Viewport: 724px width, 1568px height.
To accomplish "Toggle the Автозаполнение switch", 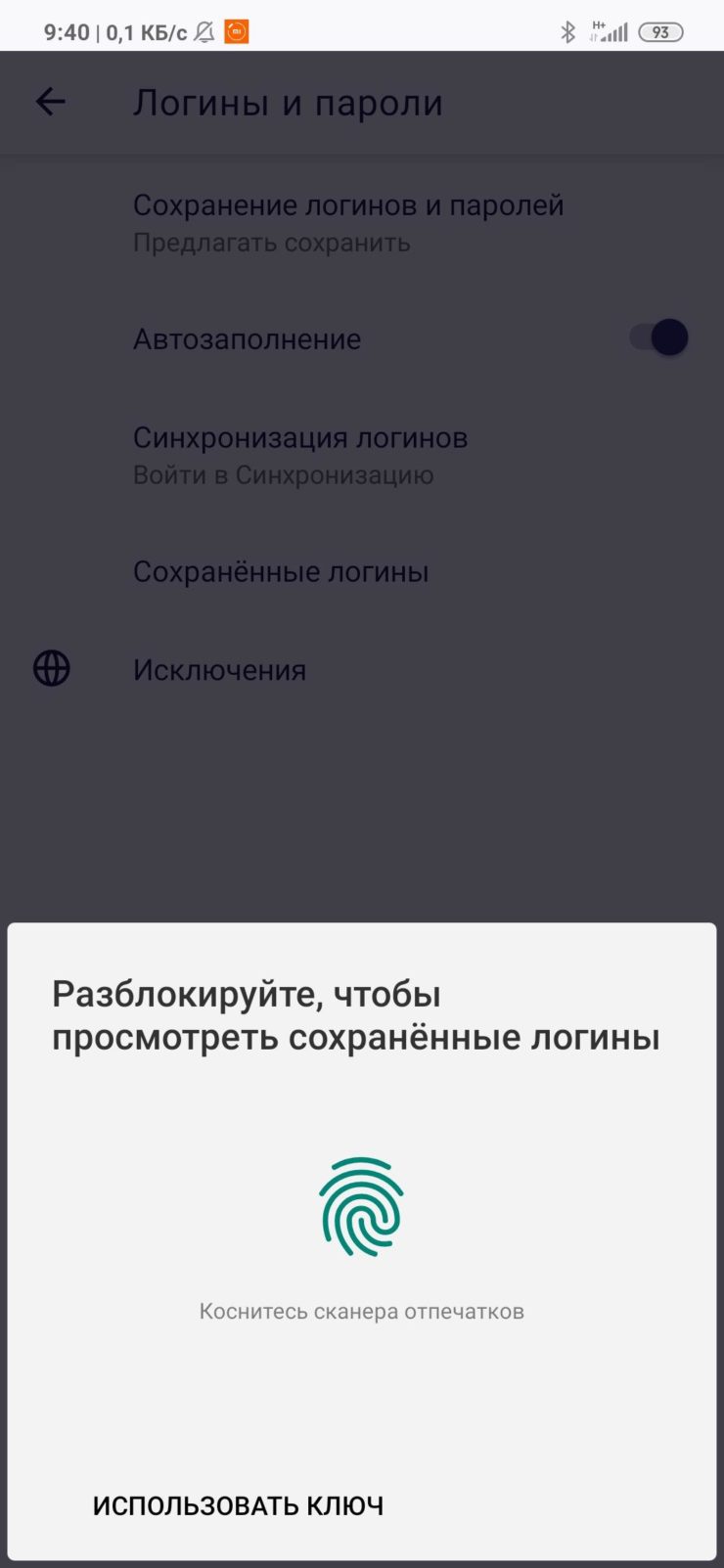I will pos(658,338).
